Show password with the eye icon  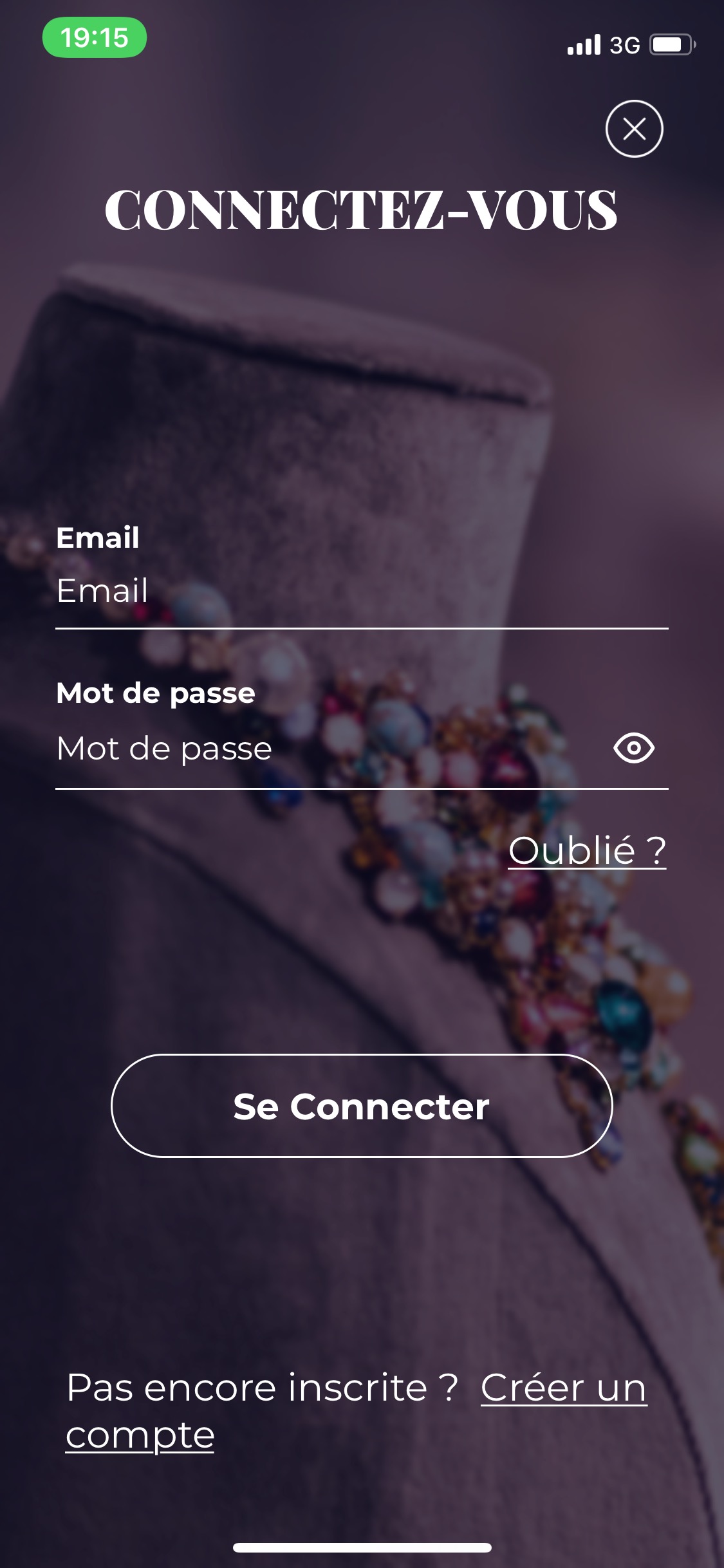634,748
